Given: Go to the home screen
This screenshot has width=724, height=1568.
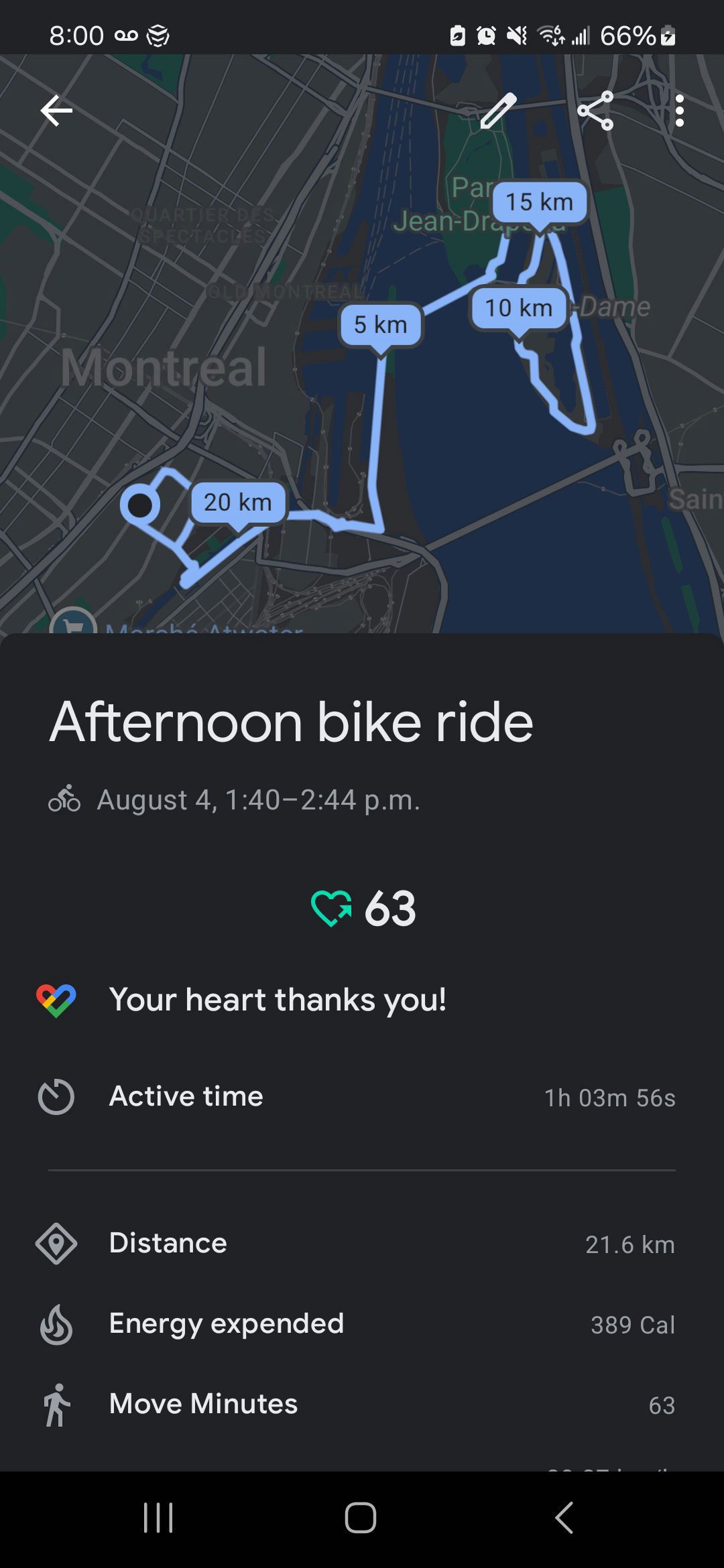Looking at the screenshot, I should (x=361, y=1518).
